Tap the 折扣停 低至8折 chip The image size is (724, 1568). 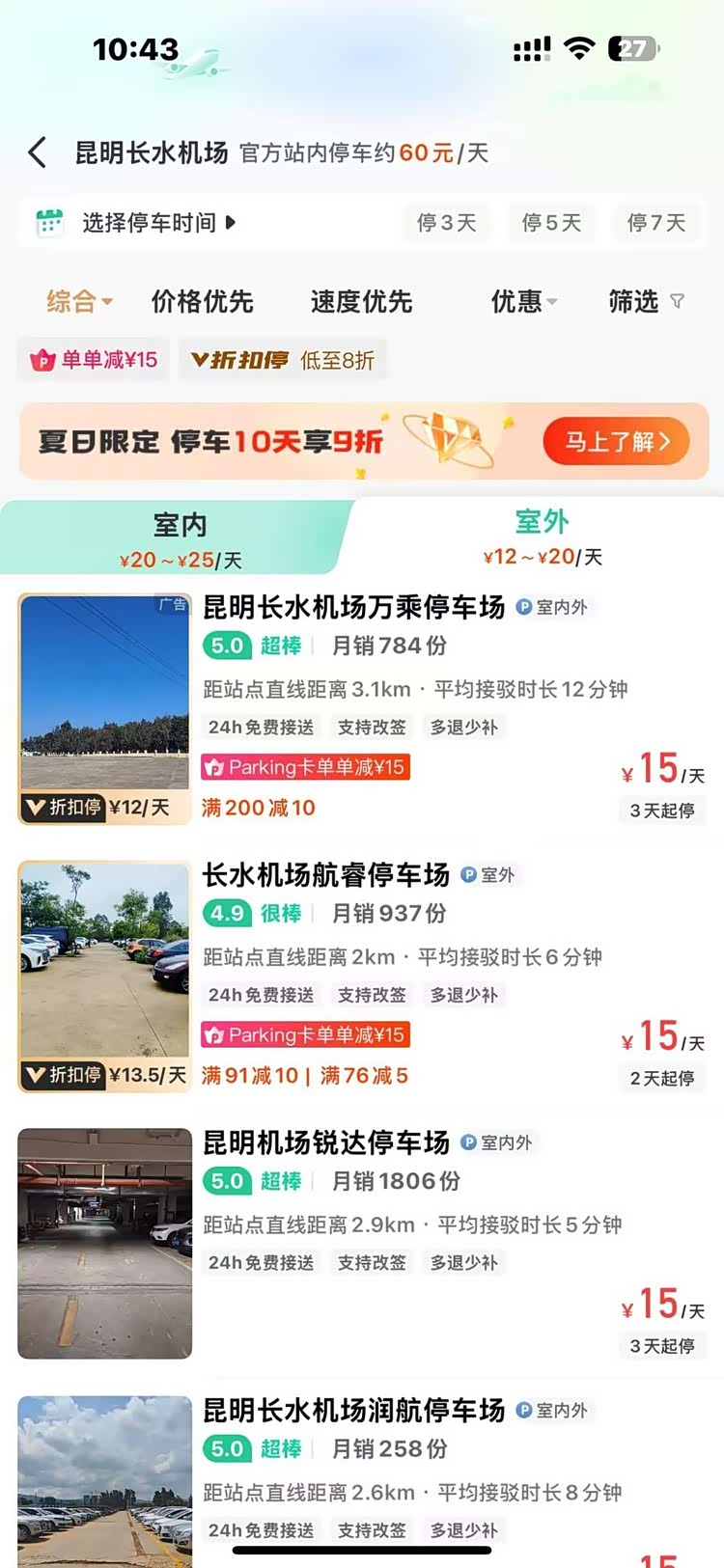click(283, 360)
